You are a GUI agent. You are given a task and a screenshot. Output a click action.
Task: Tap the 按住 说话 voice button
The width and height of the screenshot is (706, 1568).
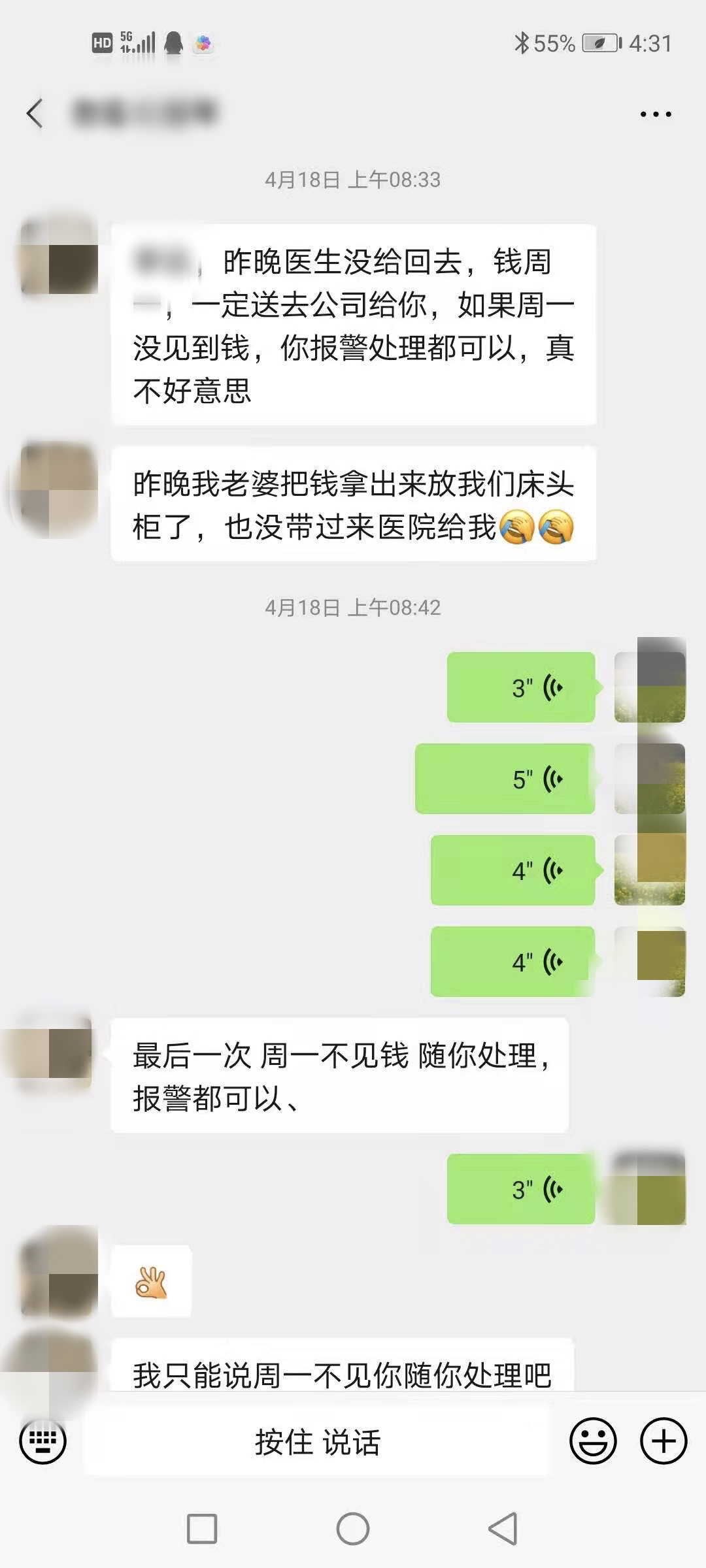pos(317,1441)
